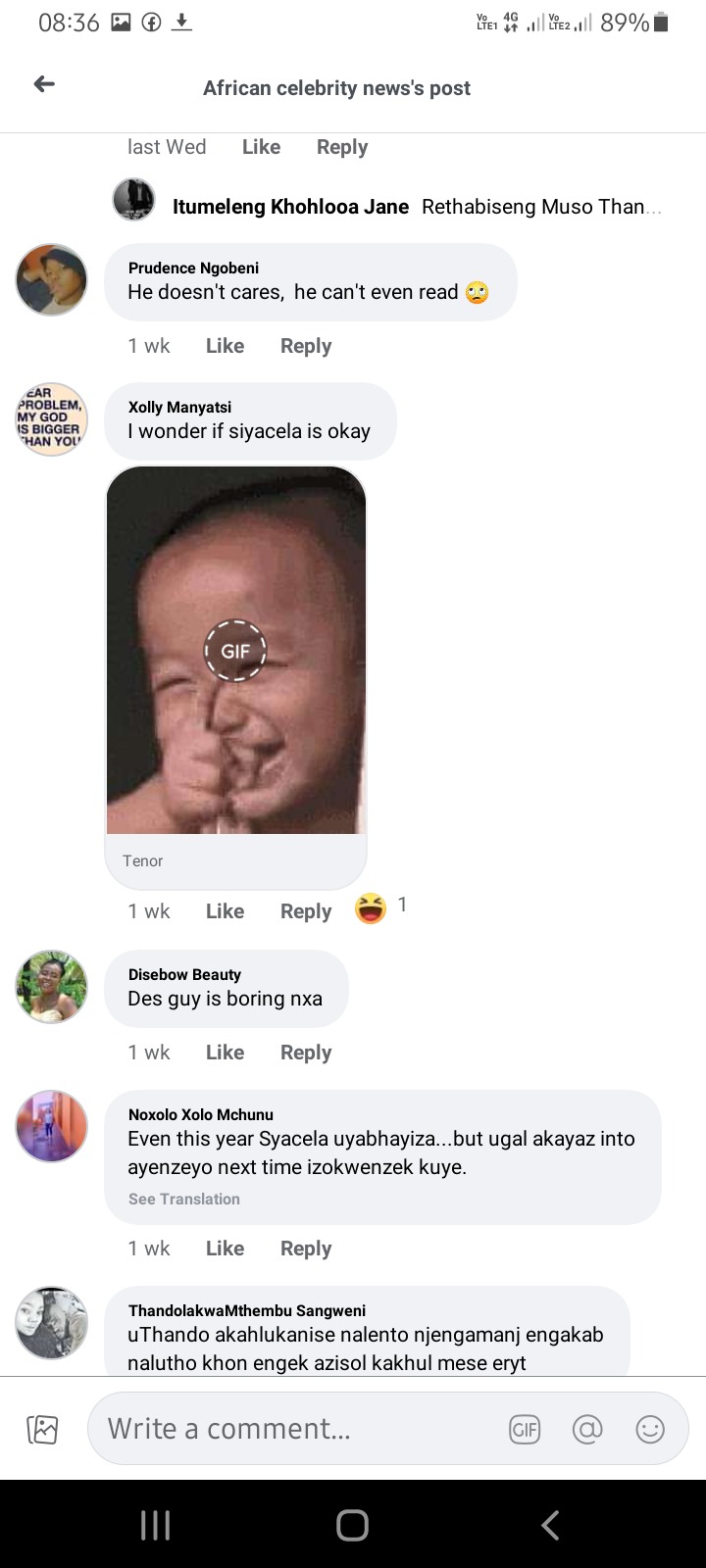See translation of Noxolo Xolo Mchunu's comment
This screenshot has height=1568, width=706.
tap(184, 1200)
